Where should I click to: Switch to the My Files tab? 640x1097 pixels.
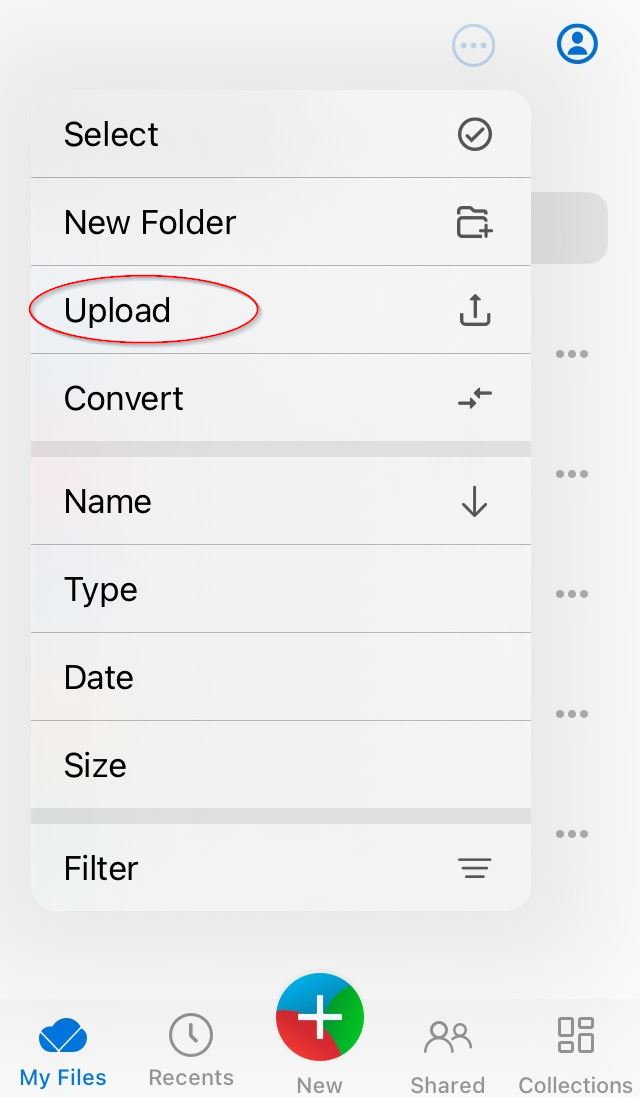(x=63, y=1050)
